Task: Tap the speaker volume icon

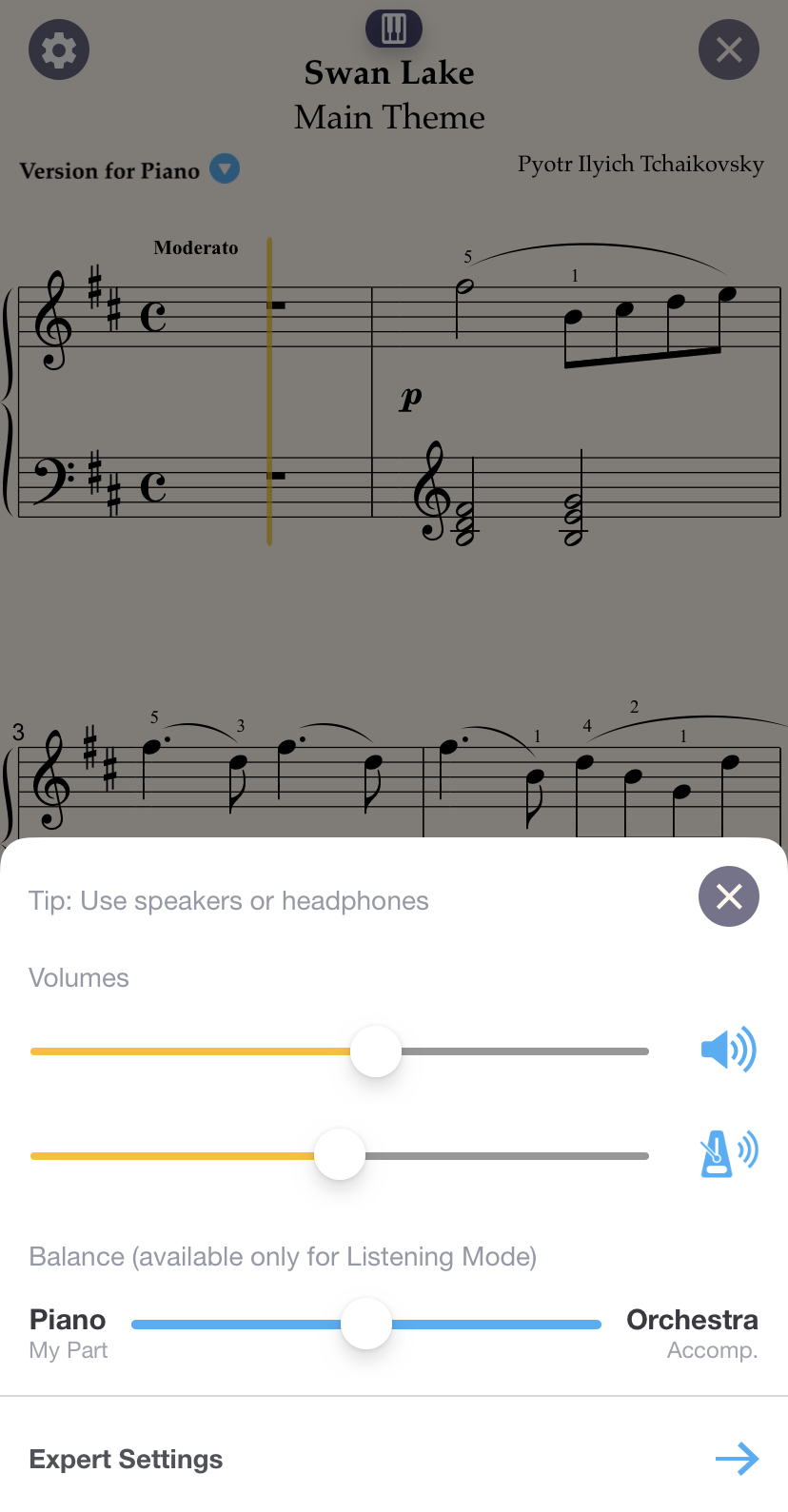Action: tap(729, 1051)
